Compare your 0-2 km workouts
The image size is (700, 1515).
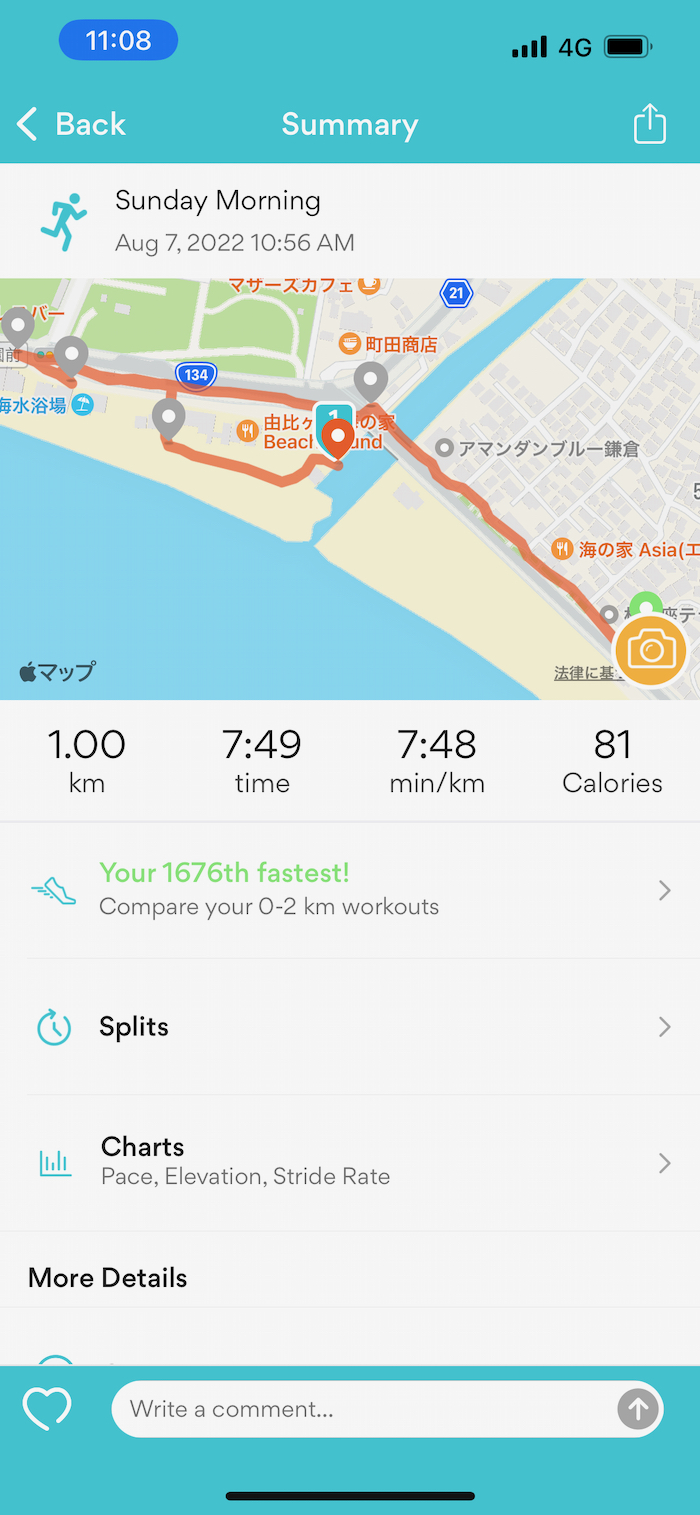[350, 890]
